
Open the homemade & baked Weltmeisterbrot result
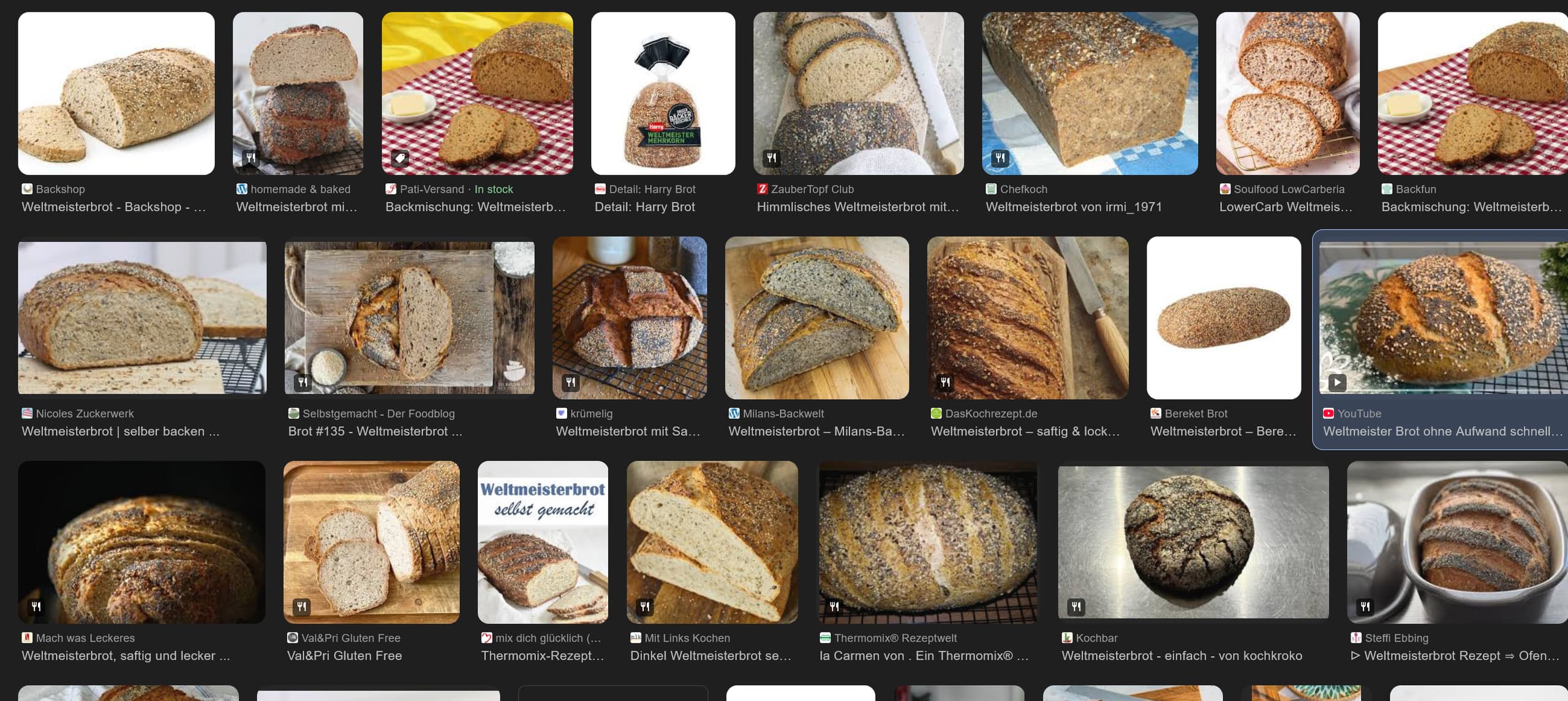298,94
